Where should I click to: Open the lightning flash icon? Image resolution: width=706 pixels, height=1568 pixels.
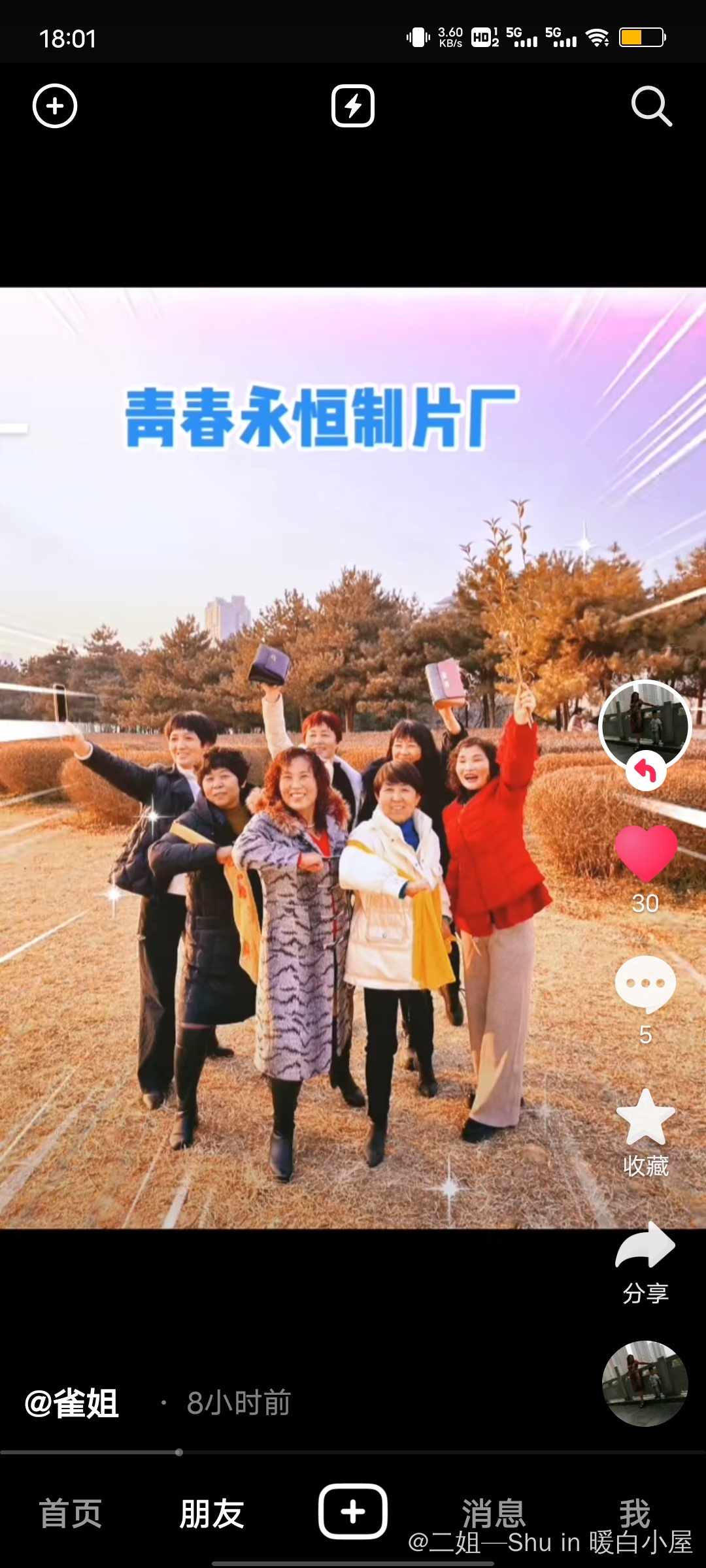[353, 106]
